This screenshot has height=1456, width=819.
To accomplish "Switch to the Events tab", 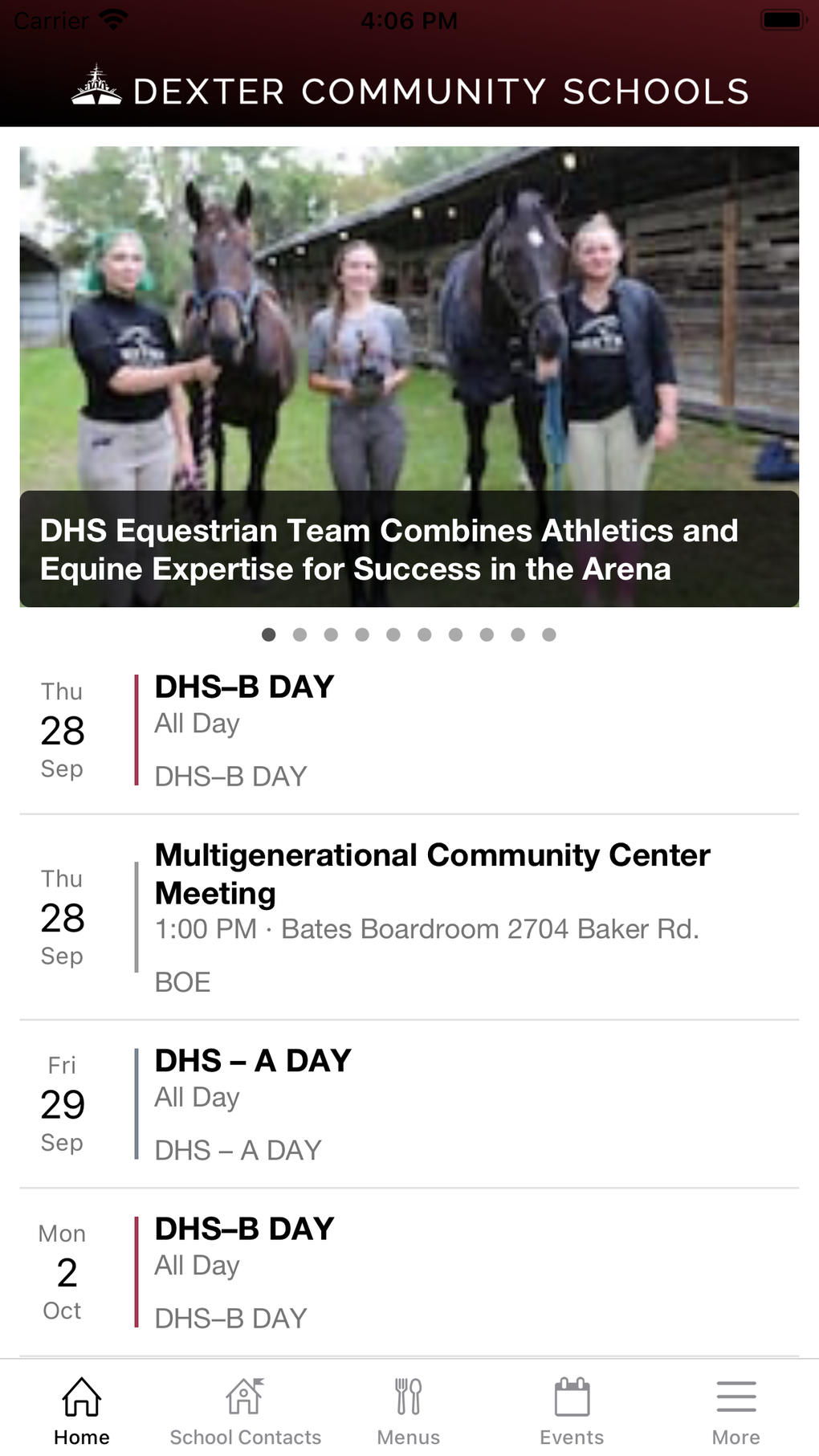I will 572,1412.
